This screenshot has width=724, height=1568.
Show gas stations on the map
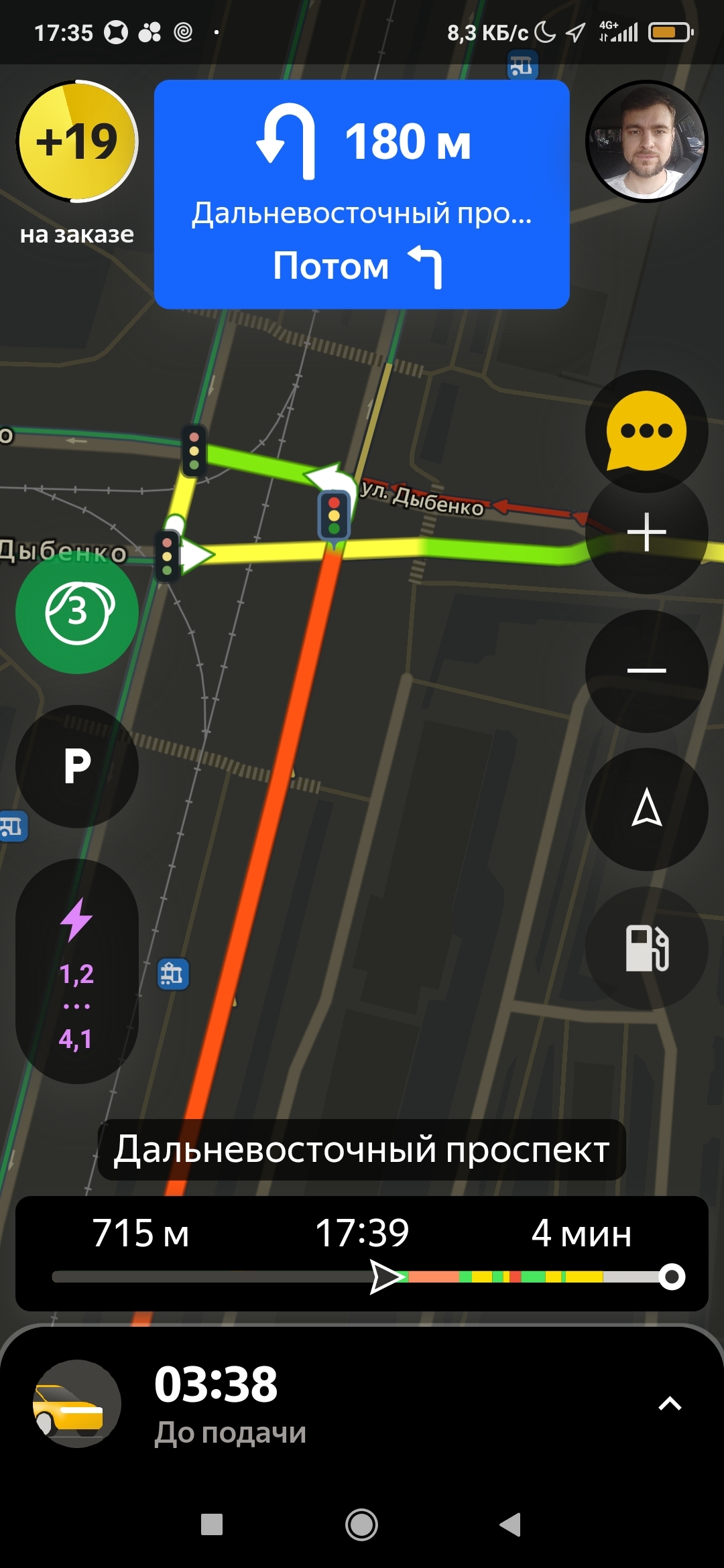(x=646, y=948)
